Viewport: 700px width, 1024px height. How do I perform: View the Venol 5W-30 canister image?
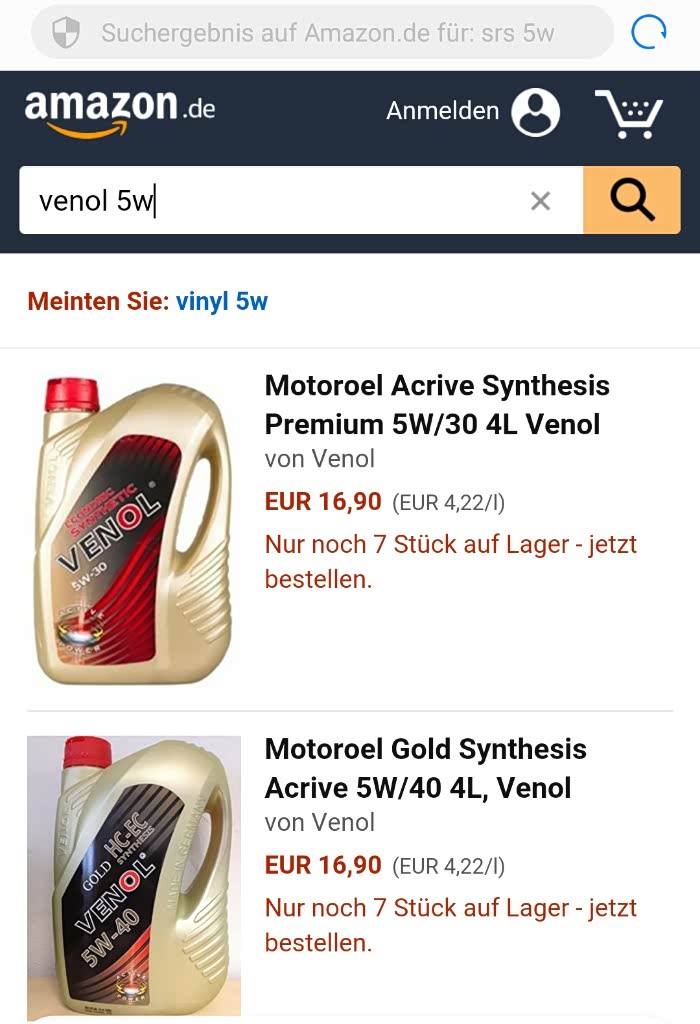coord(133,530)
